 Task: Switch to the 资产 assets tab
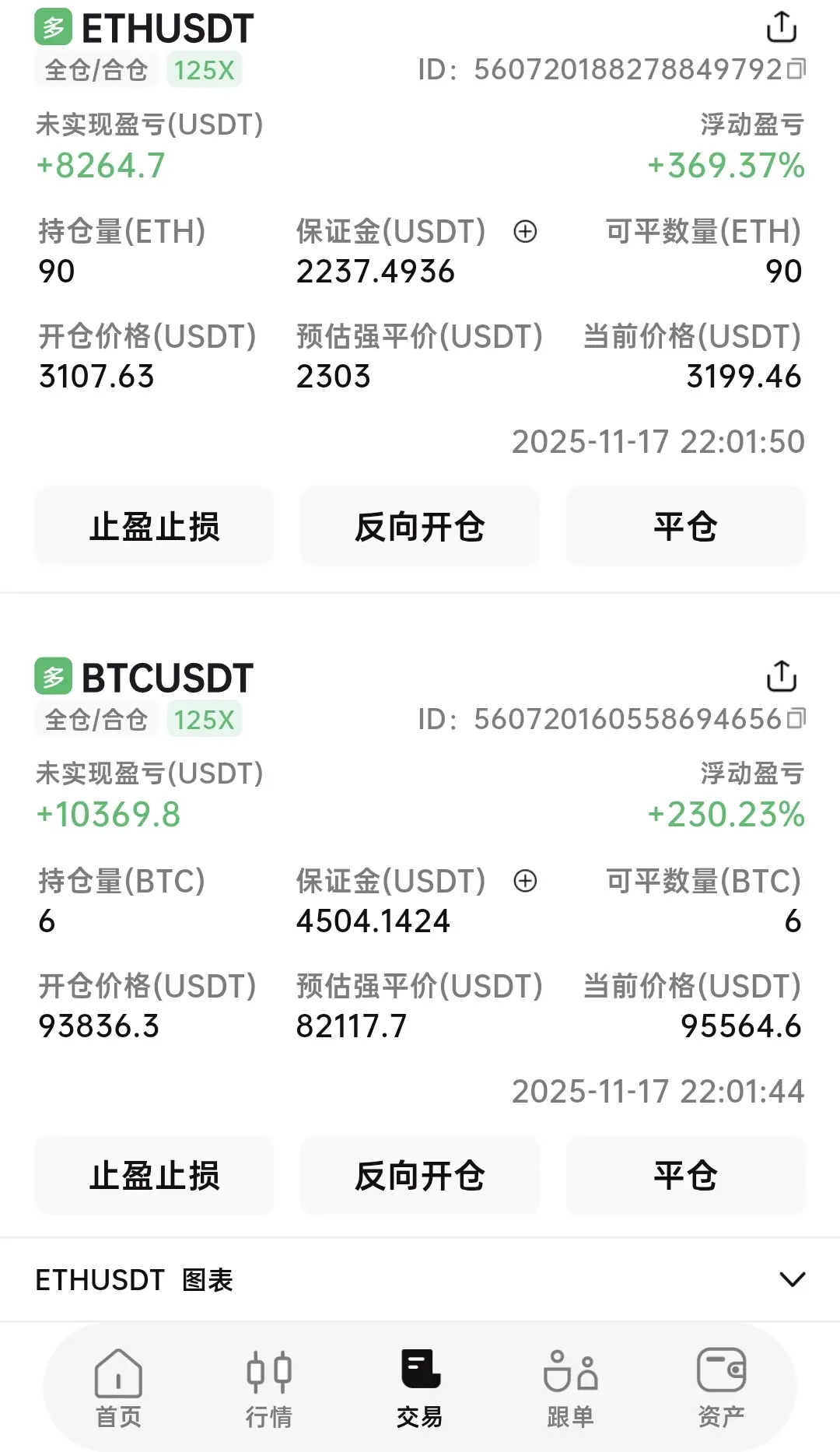(x=721, y=1388)
